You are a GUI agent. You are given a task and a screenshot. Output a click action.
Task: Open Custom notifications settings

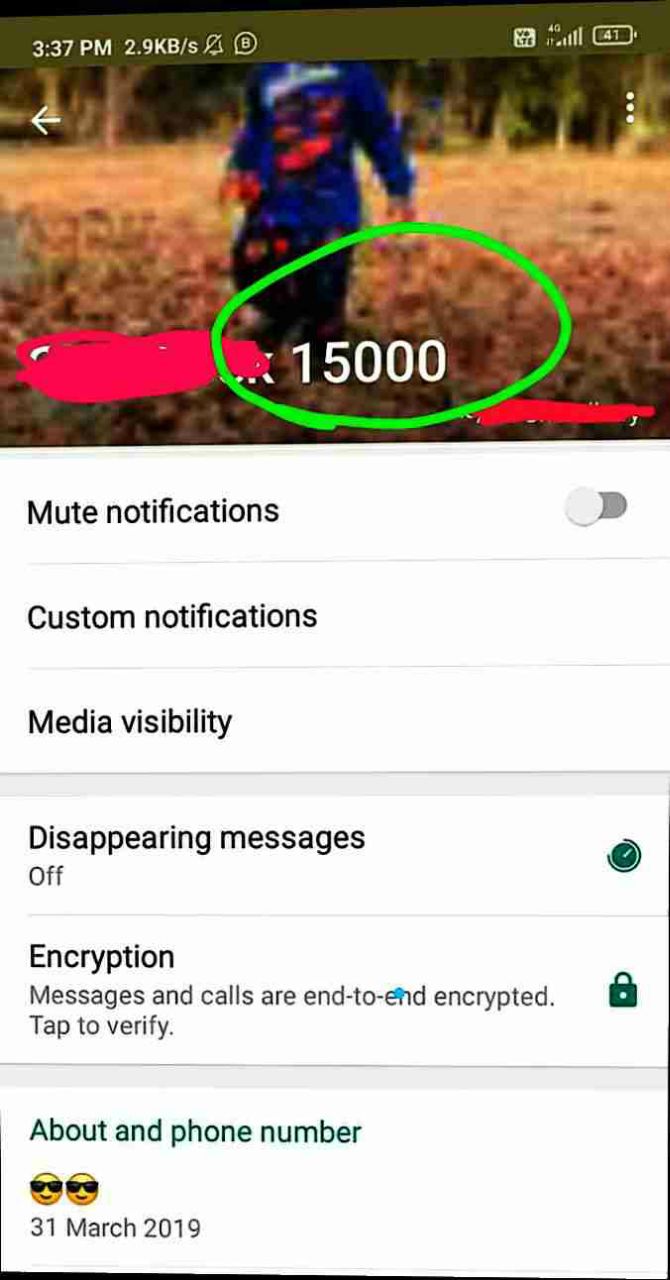pos(172,616)
